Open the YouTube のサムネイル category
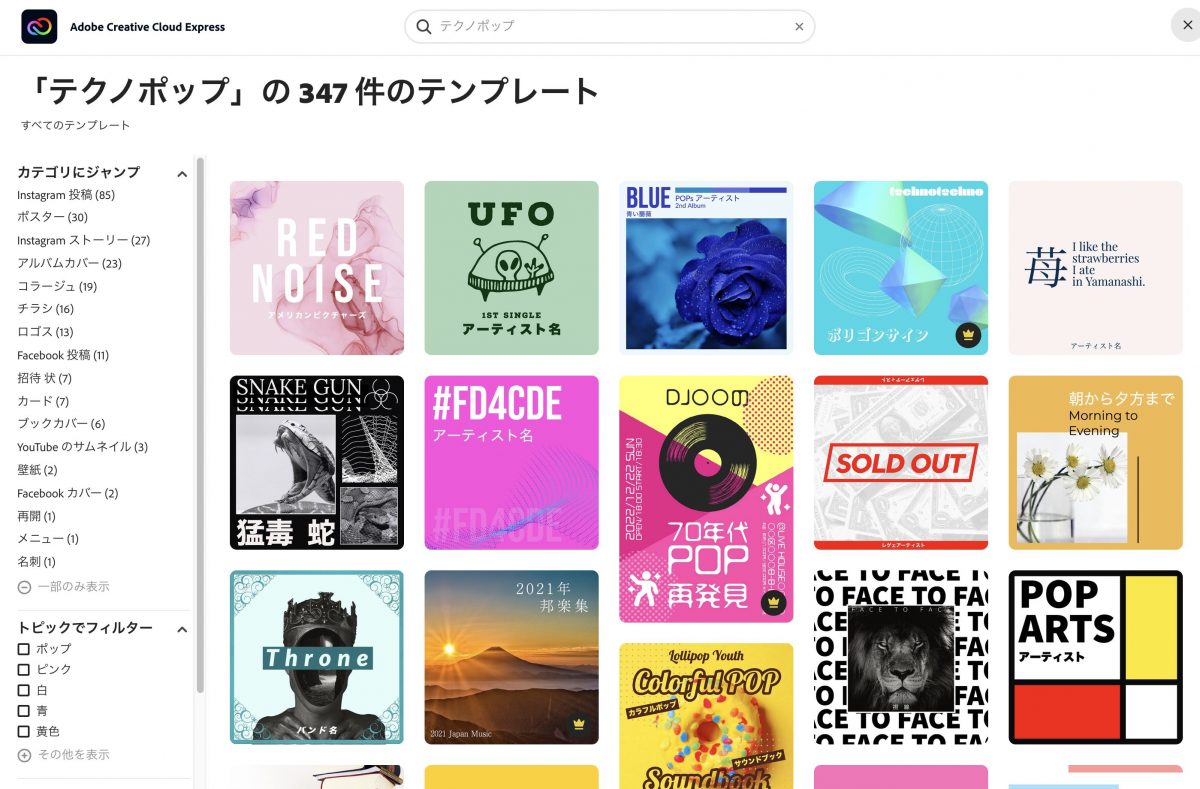The height and width of the screenshot is (789, 1200). tap(82, 447)
